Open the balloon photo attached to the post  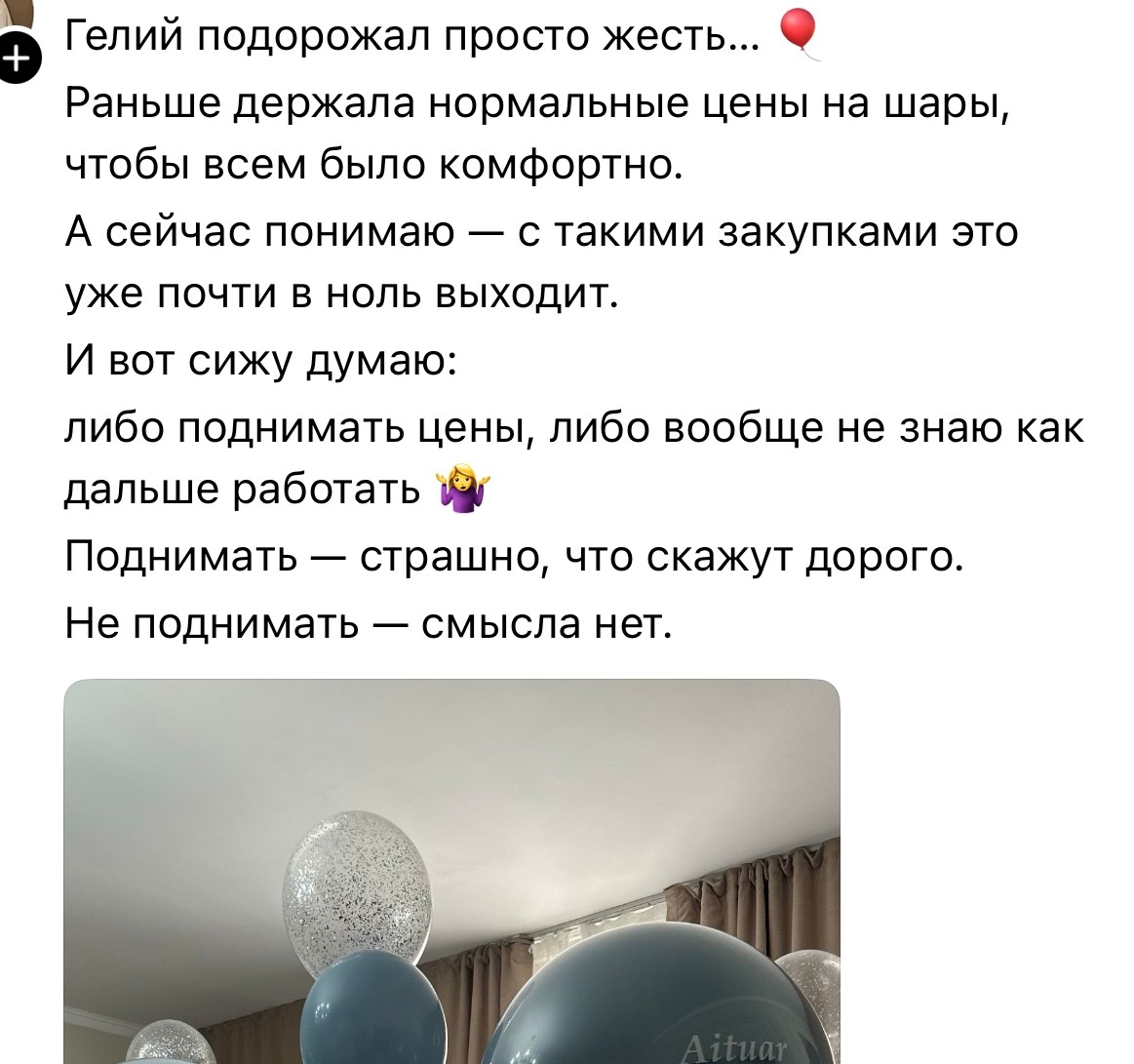click(x=451, y=871)
